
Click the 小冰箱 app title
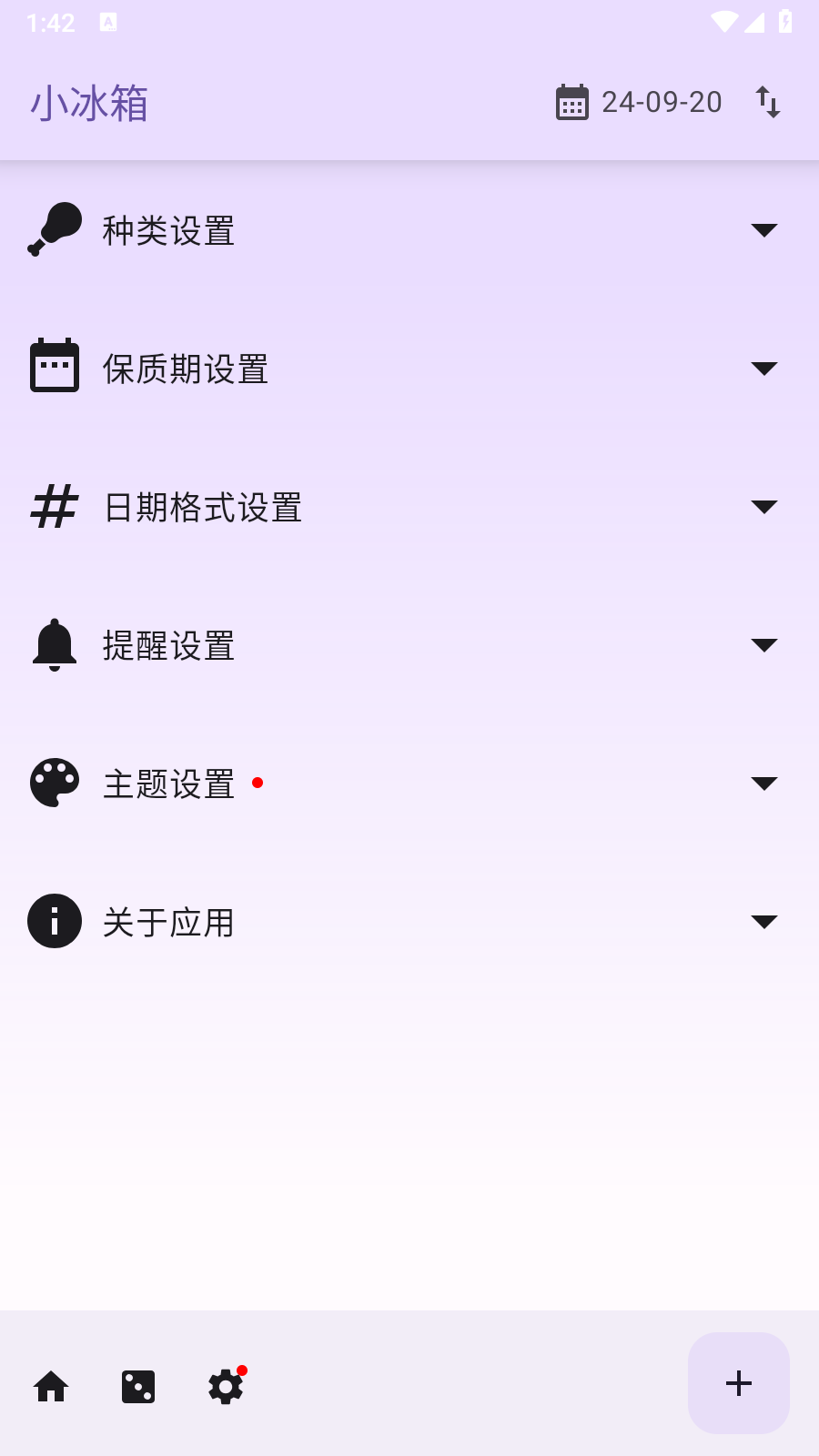(87, 102)
